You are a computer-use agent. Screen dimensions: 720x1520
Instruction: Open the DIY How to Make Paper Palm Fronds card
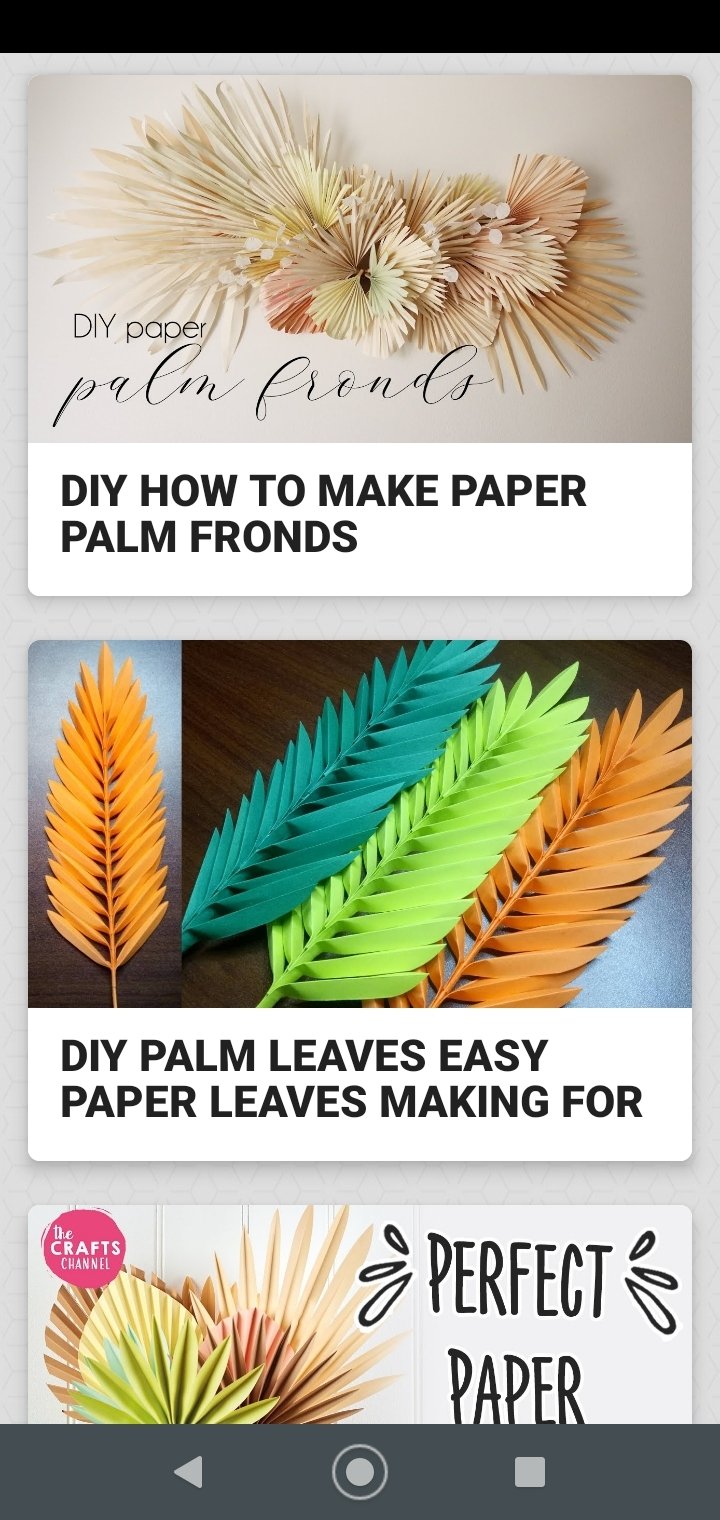point(360,335)
